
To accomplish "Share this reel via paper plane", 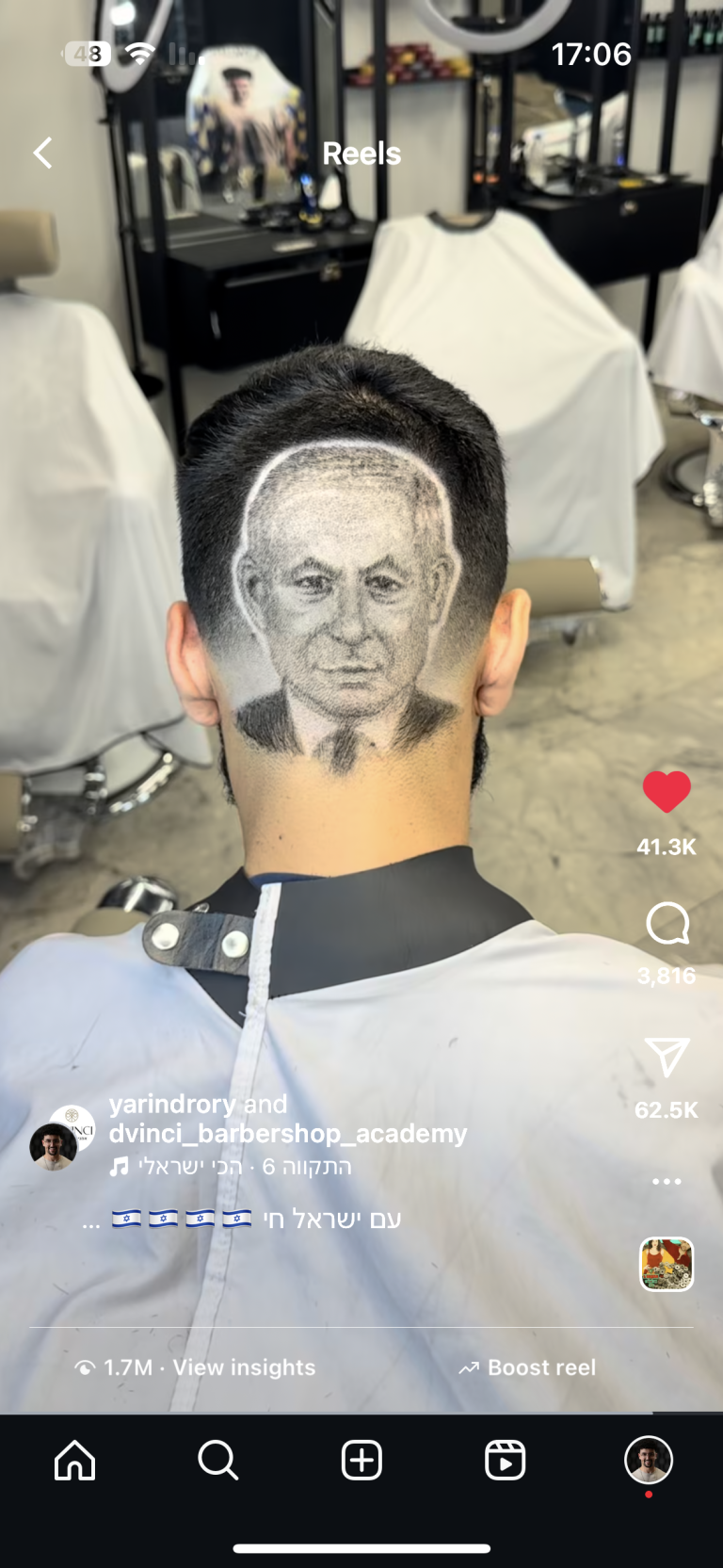I will point(667,1058).
